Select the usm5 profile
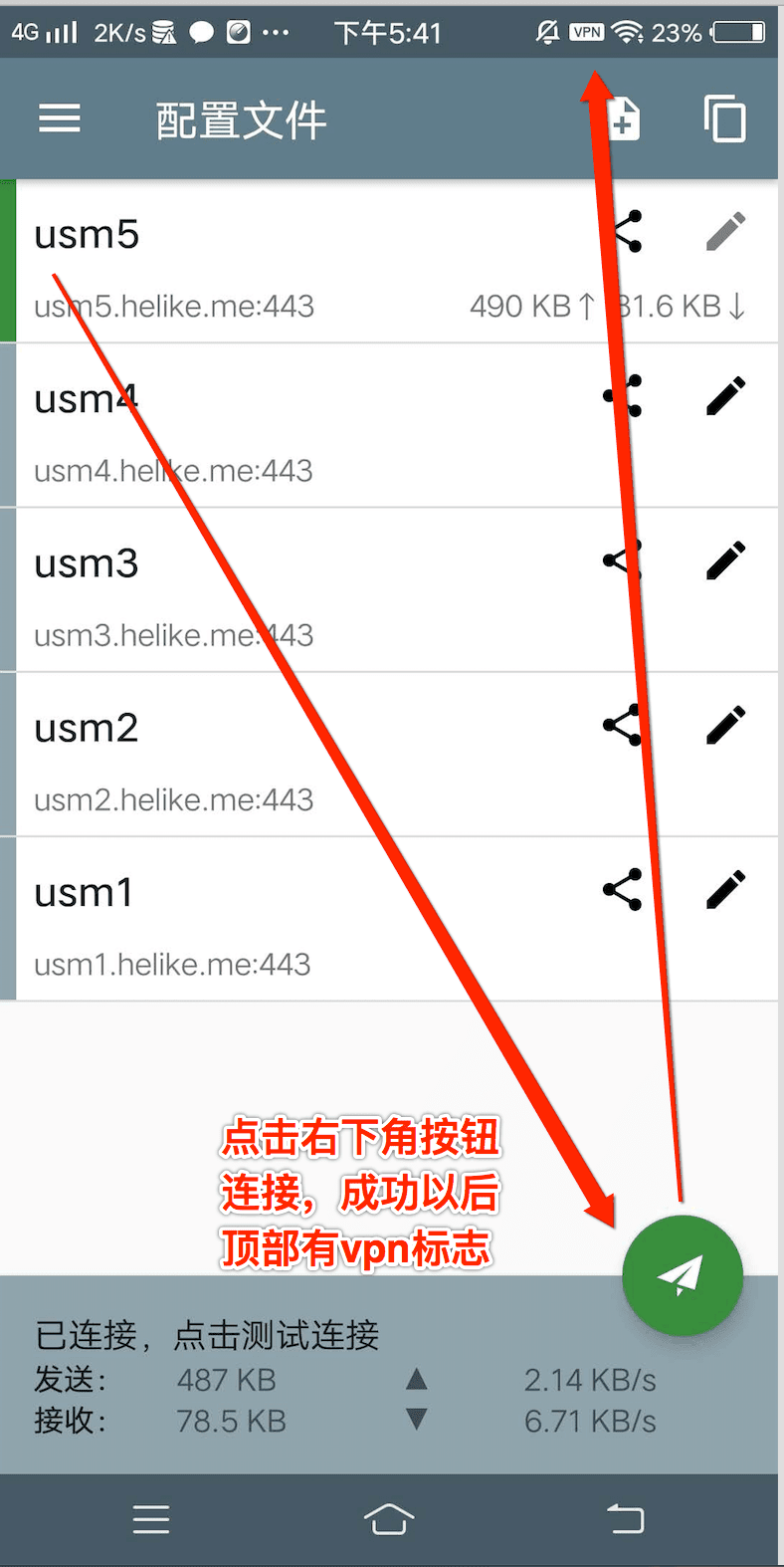 coord(249,262)
